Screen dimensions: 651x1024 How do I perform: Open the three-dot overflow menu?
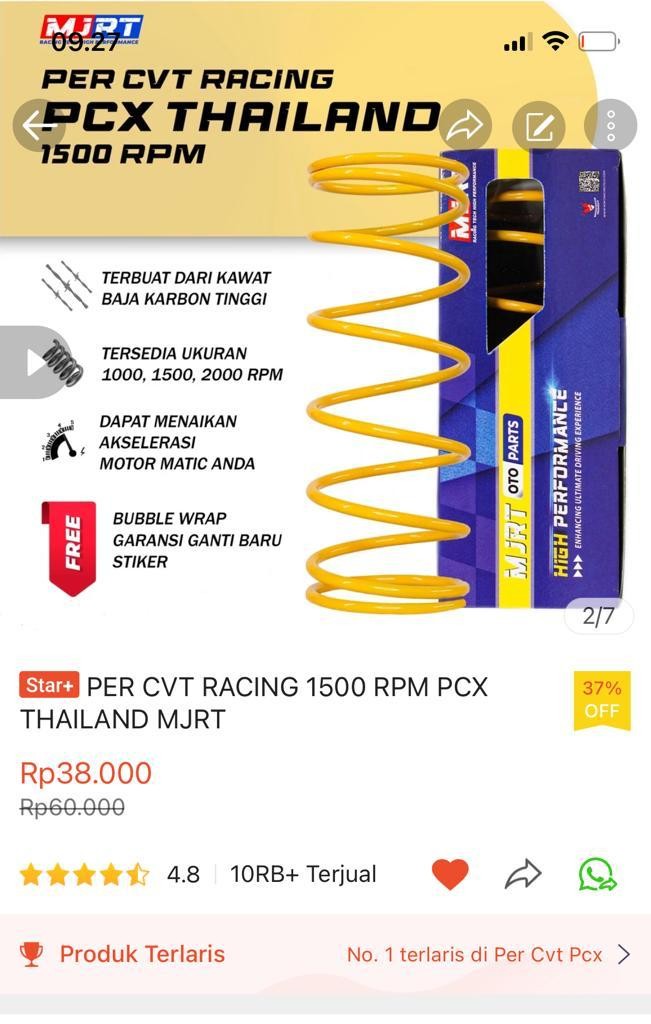(610, 126)
